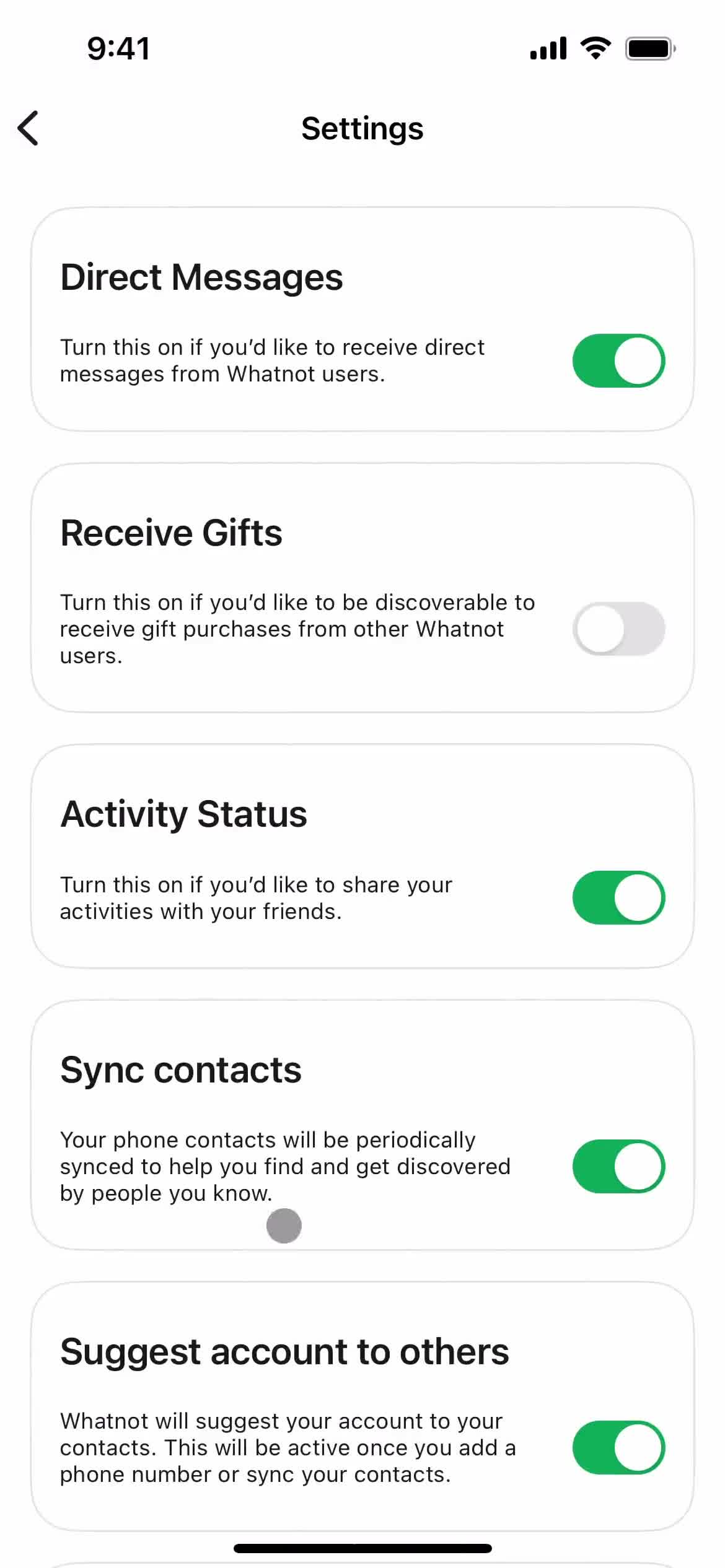Tap the clock showing 9:41
This screenshot has width=725, height=1568.
[x=118, y=47]
